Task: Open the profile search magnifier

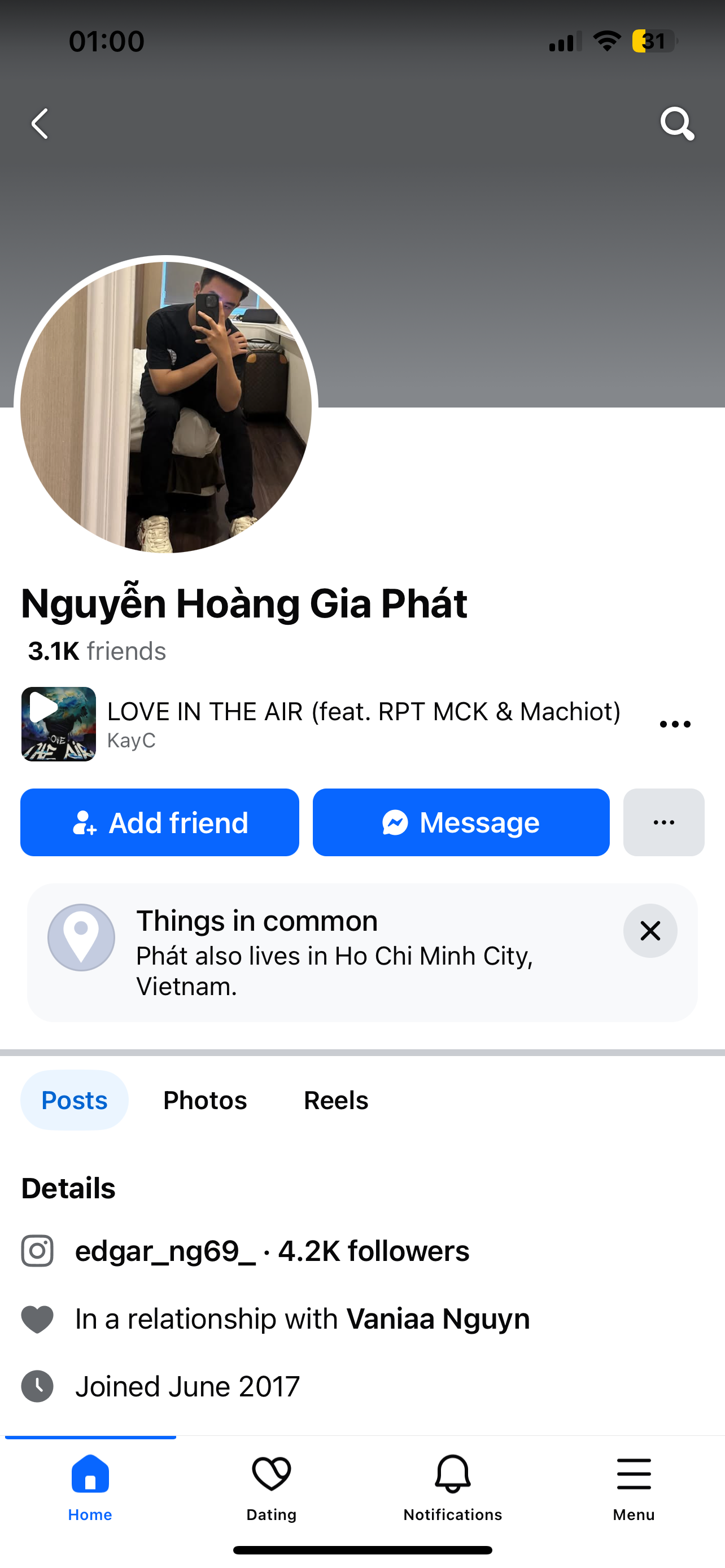Action: [677, 124]
